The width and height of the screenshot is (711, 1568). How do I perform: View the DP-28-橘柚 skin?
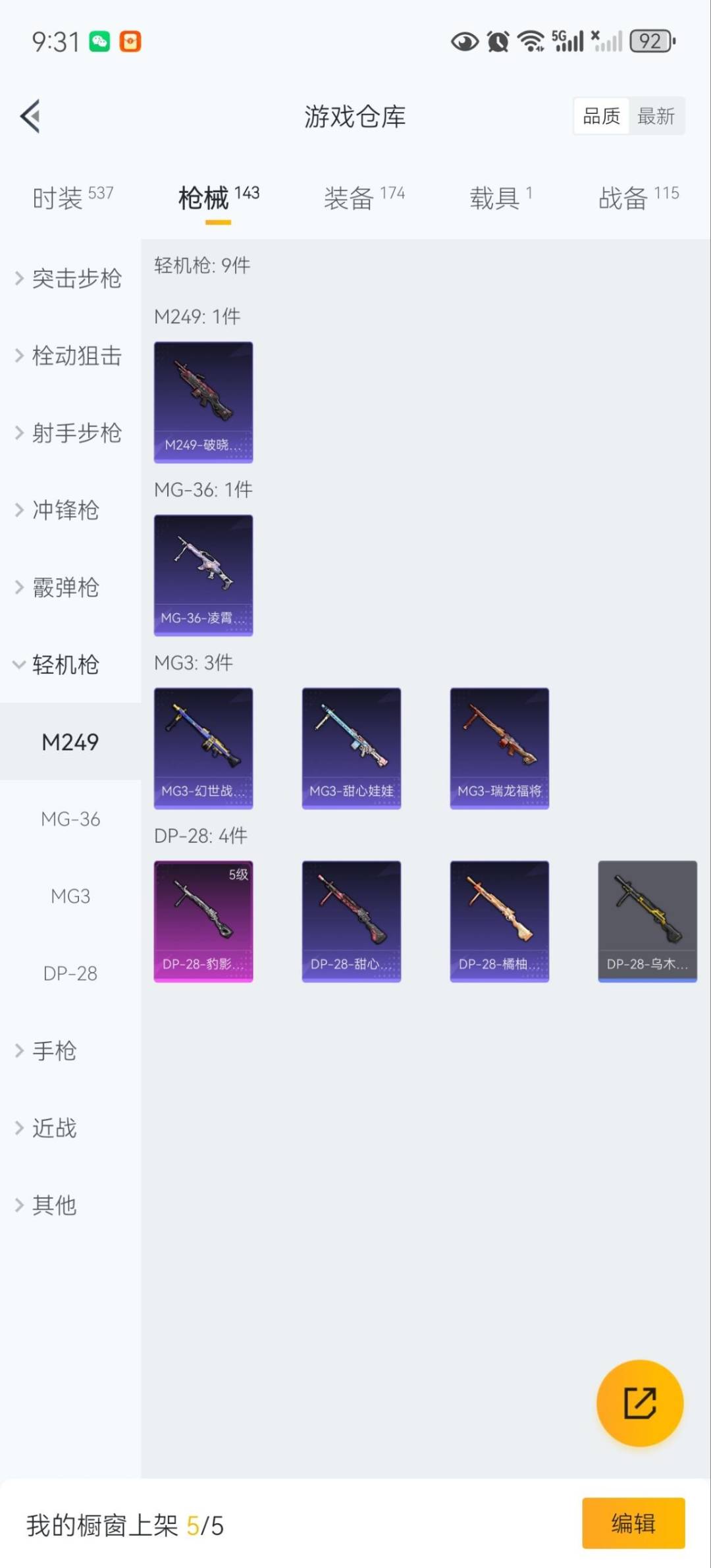[x=499, y=919]
